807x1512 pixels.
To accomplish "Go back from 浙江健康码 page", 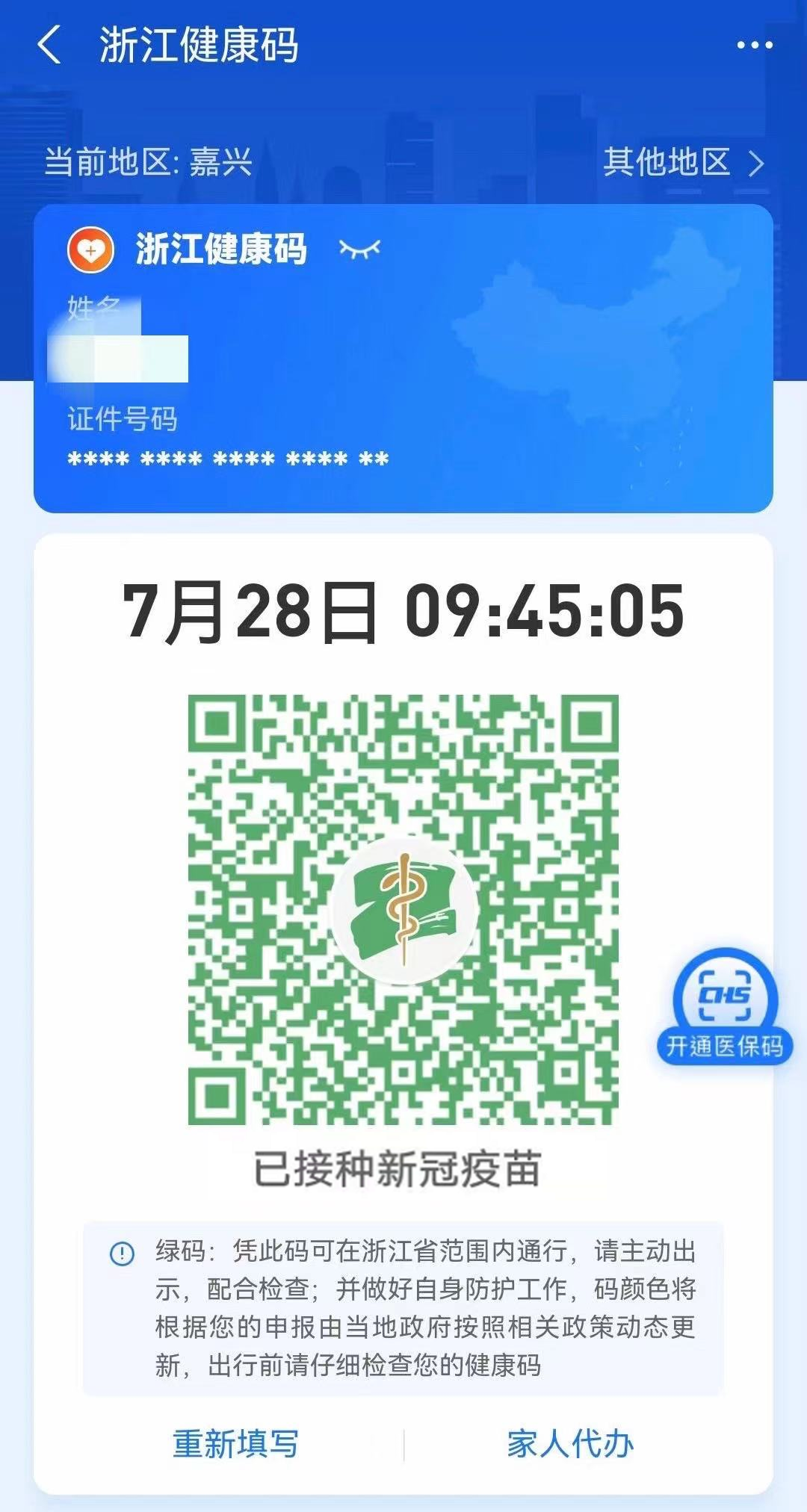I will click(49, 45).
